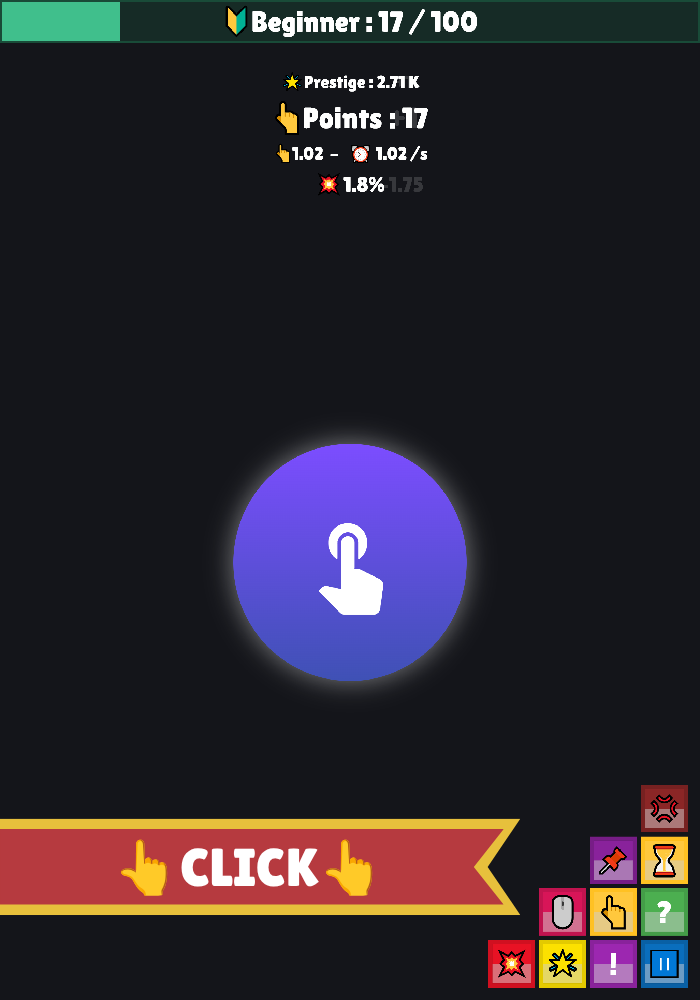Open the red explosion tile
This screenshot has width=700, height=1000.
(x=511, y=964)
